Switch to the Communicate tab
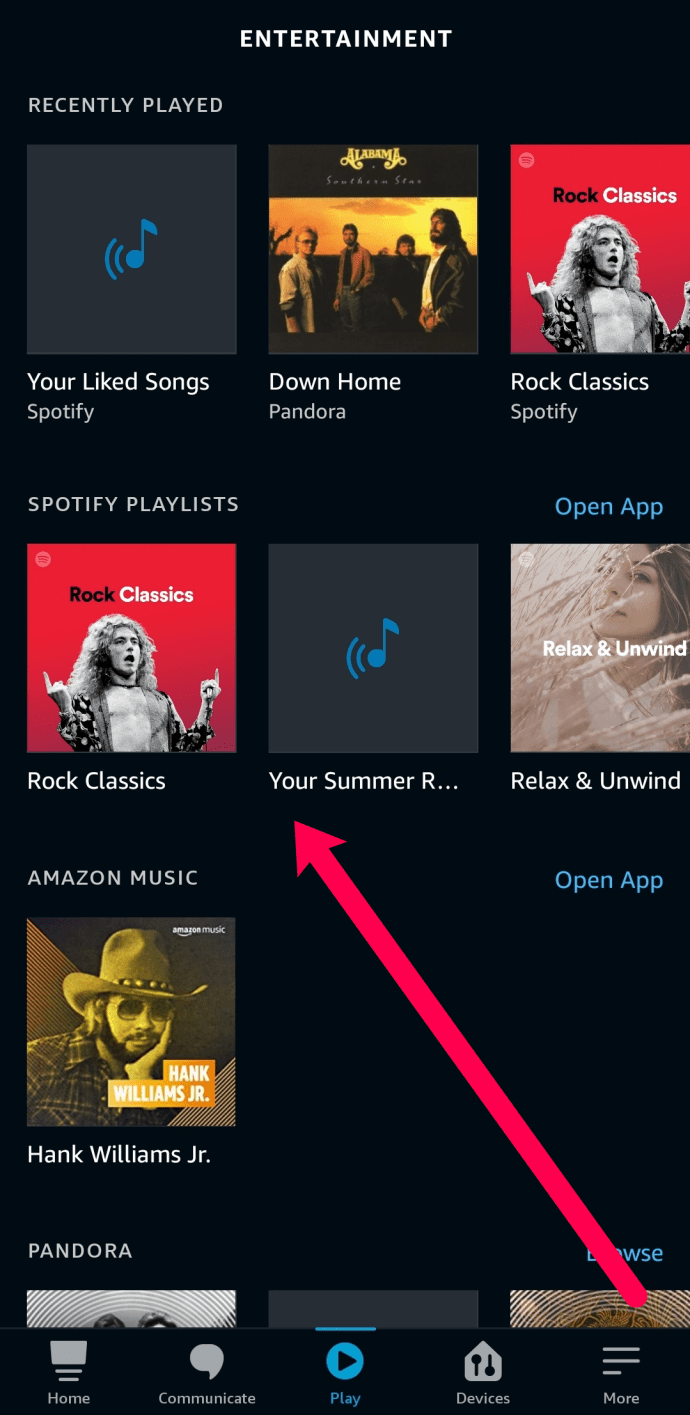The height and width of the screenshot is (1415, 690). [207, 1373]
